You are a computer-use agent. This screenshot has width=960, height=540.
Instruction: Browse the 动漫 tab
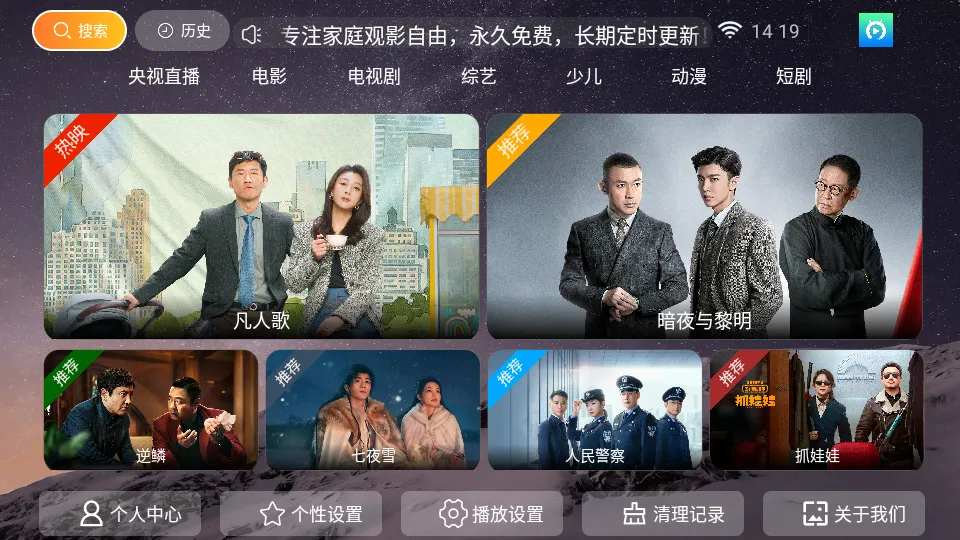point(689,76)
